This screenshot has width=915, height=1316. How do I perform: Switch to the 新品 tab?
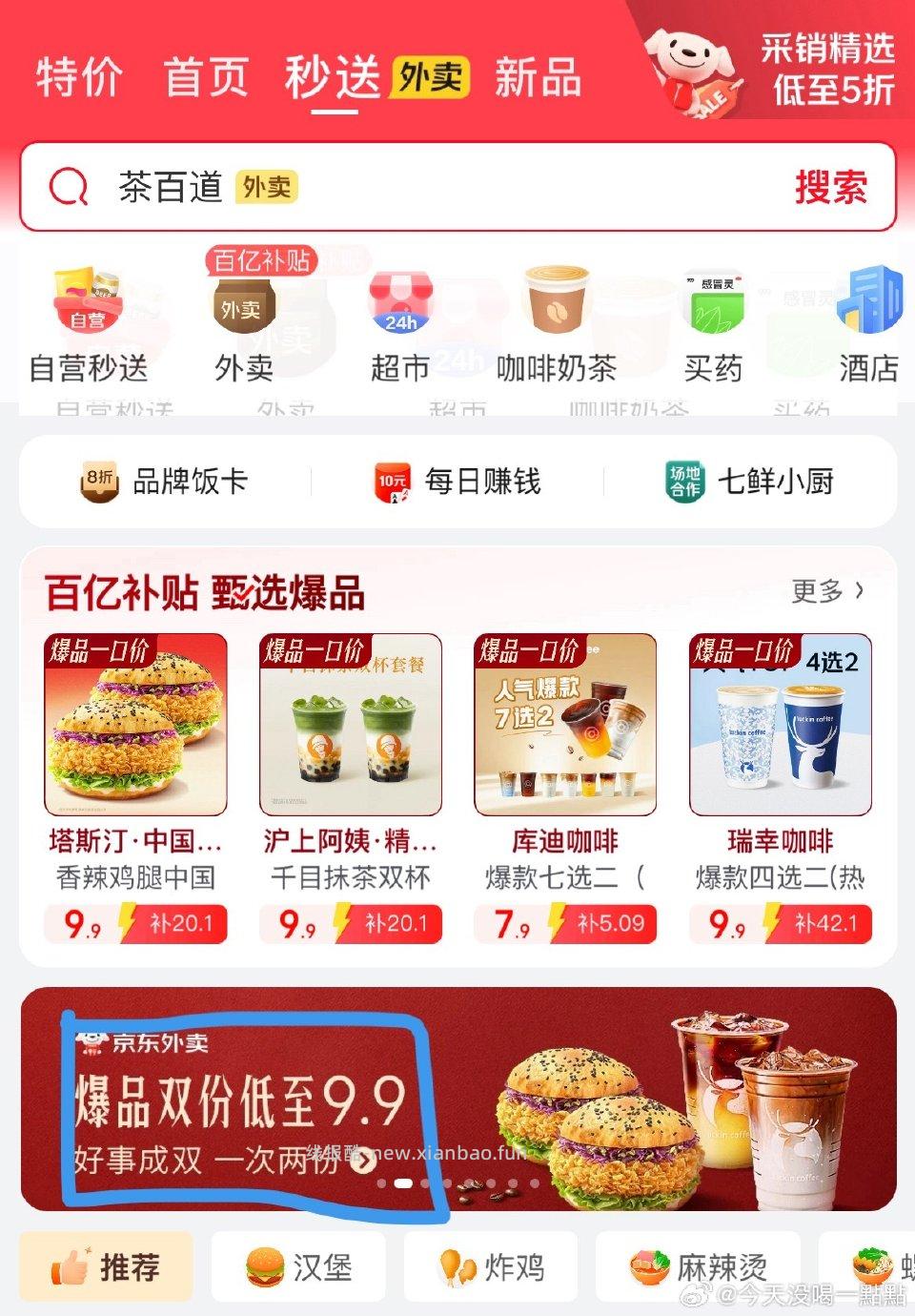coord(537,79)
